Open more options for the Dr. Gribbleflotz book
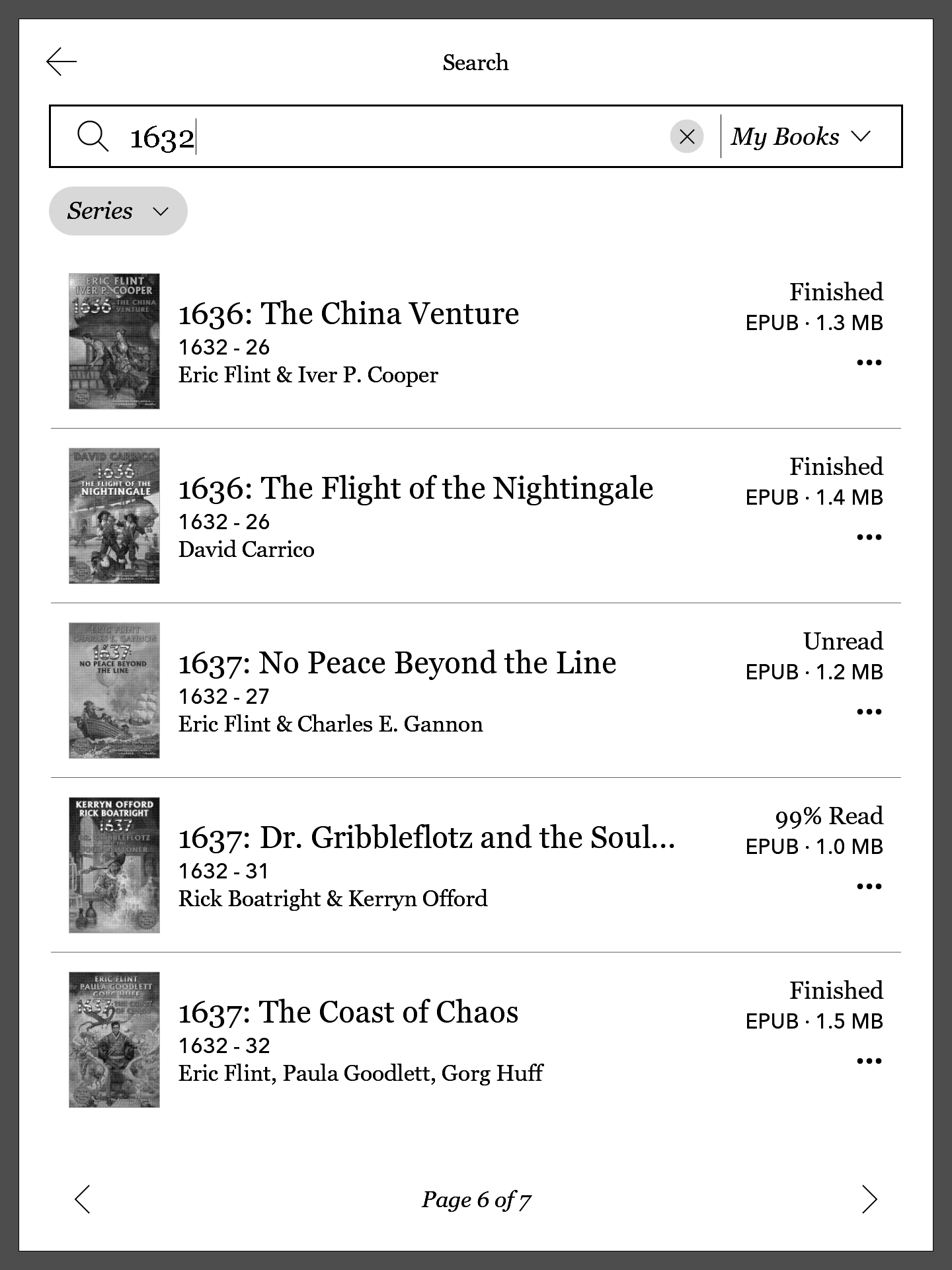Screen dimensions: 952x1270 click(x=869, y=886)
